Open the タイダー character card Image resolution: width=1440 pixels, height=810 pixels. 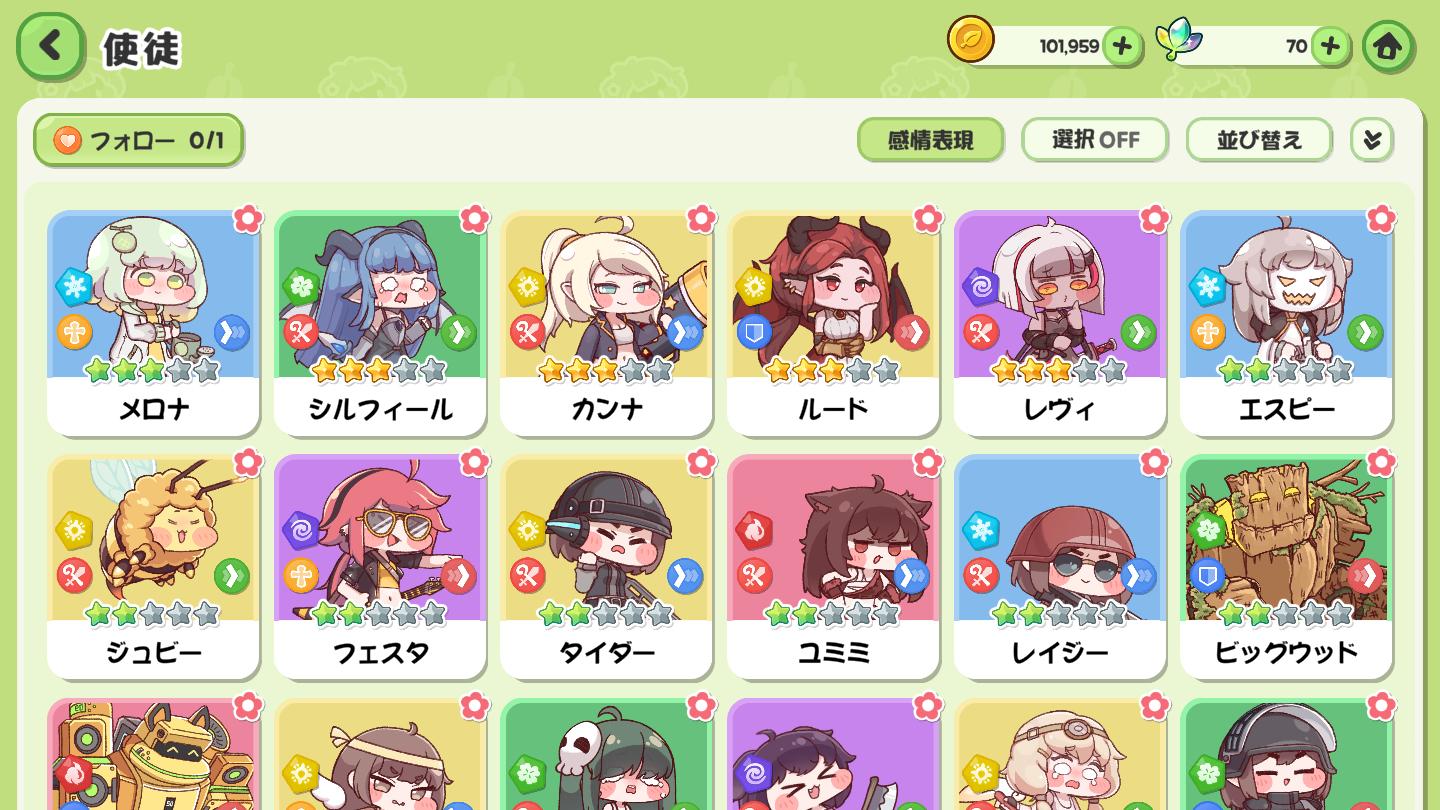click(606, 566)
